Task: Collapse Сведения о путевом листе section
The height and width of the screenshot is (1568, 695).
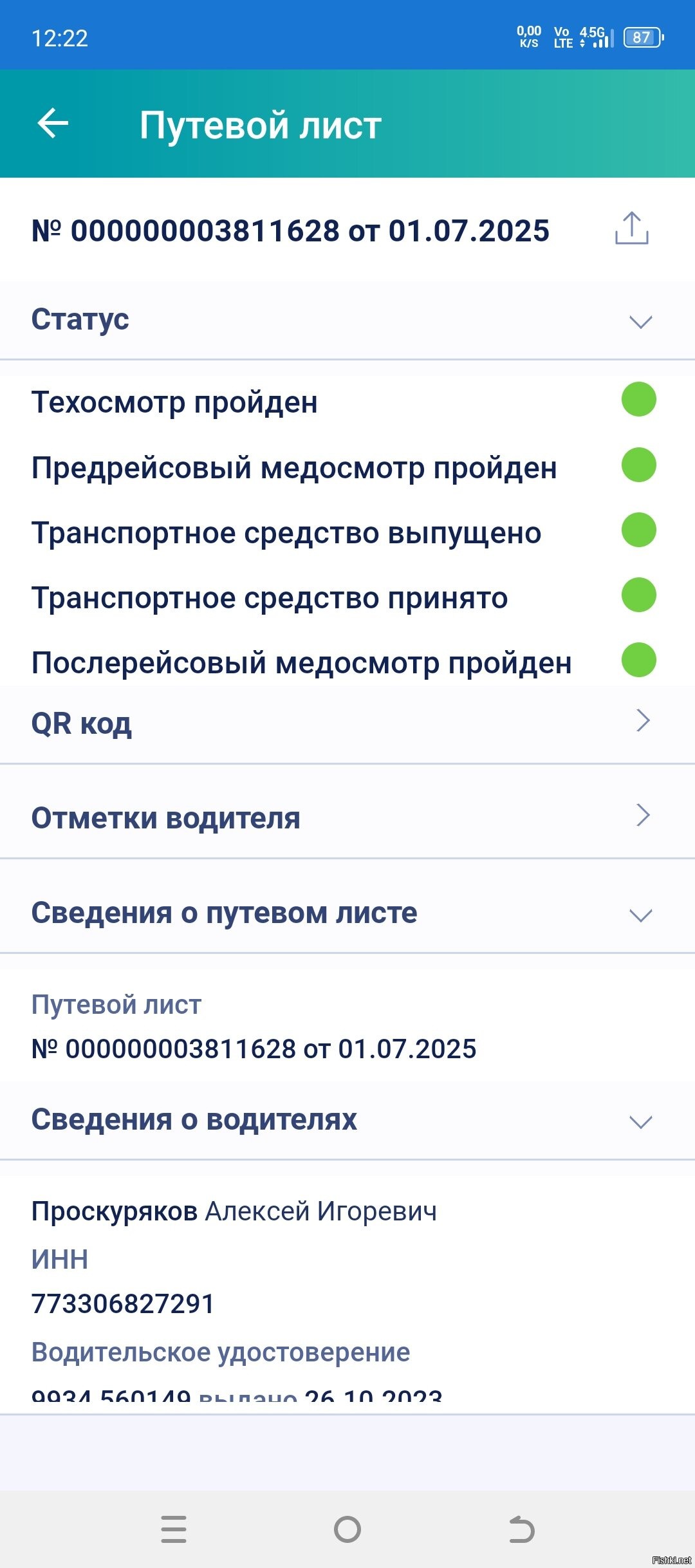Action: coord(347,913)
